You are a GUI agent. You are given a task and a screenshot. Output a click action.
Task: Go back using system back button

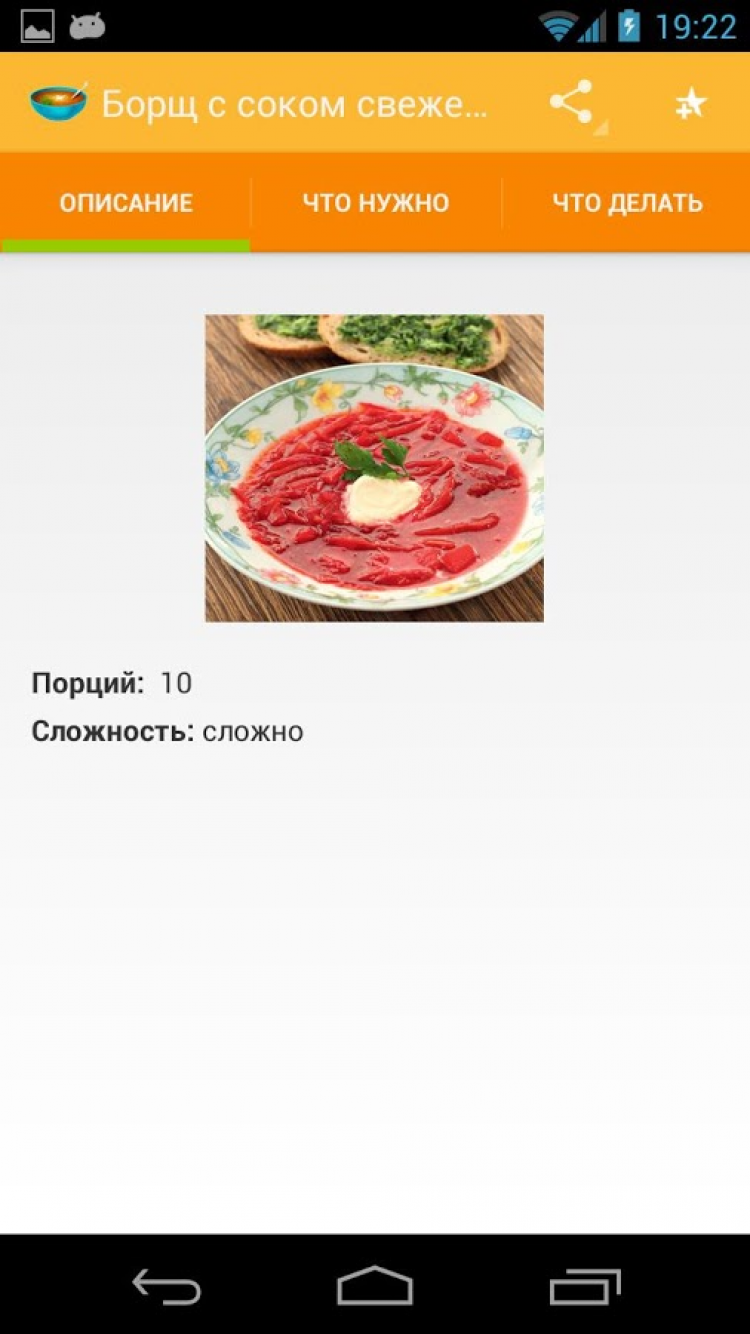(x=166, y=1286)
